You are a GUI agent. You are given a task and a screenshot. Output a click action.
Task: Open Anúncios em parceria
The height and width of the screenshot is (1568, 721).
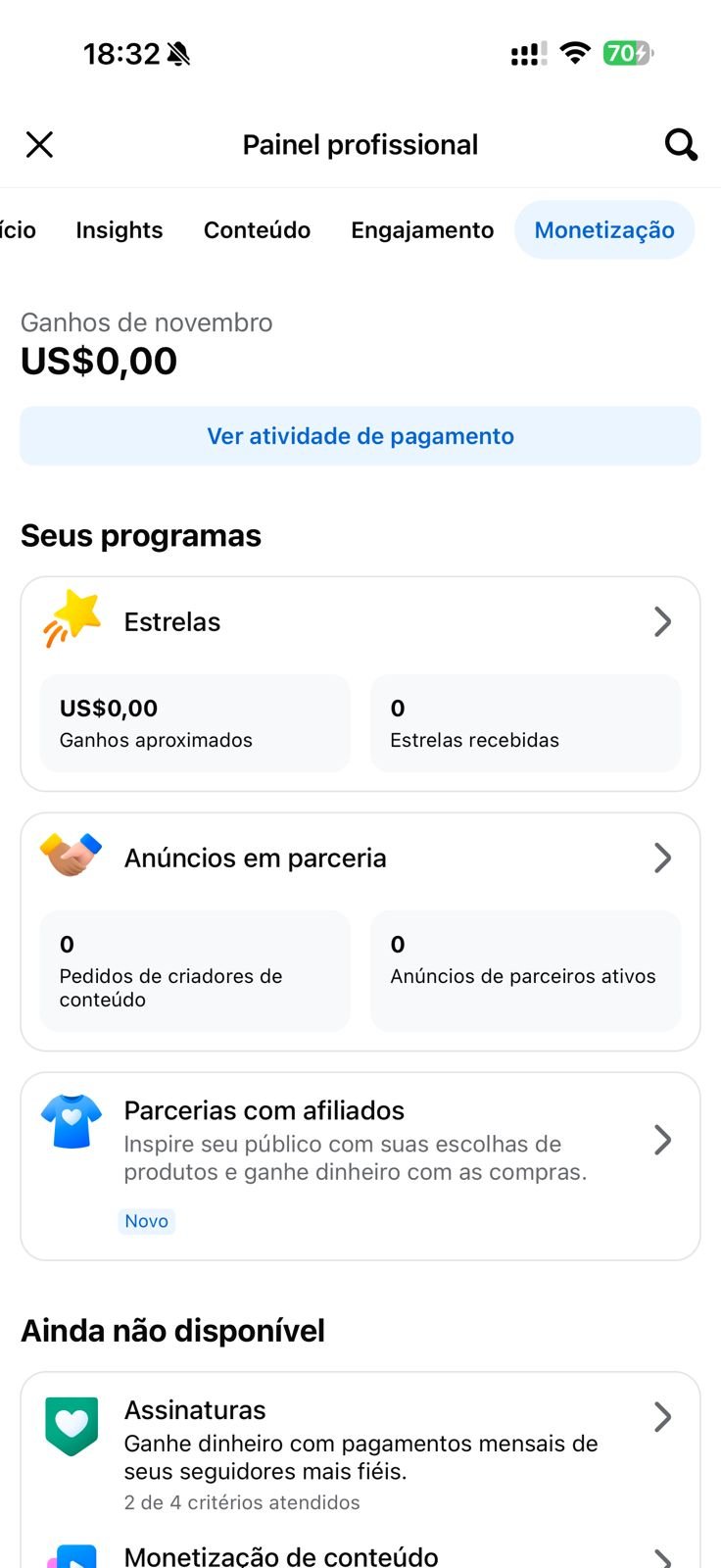(360, 858)
